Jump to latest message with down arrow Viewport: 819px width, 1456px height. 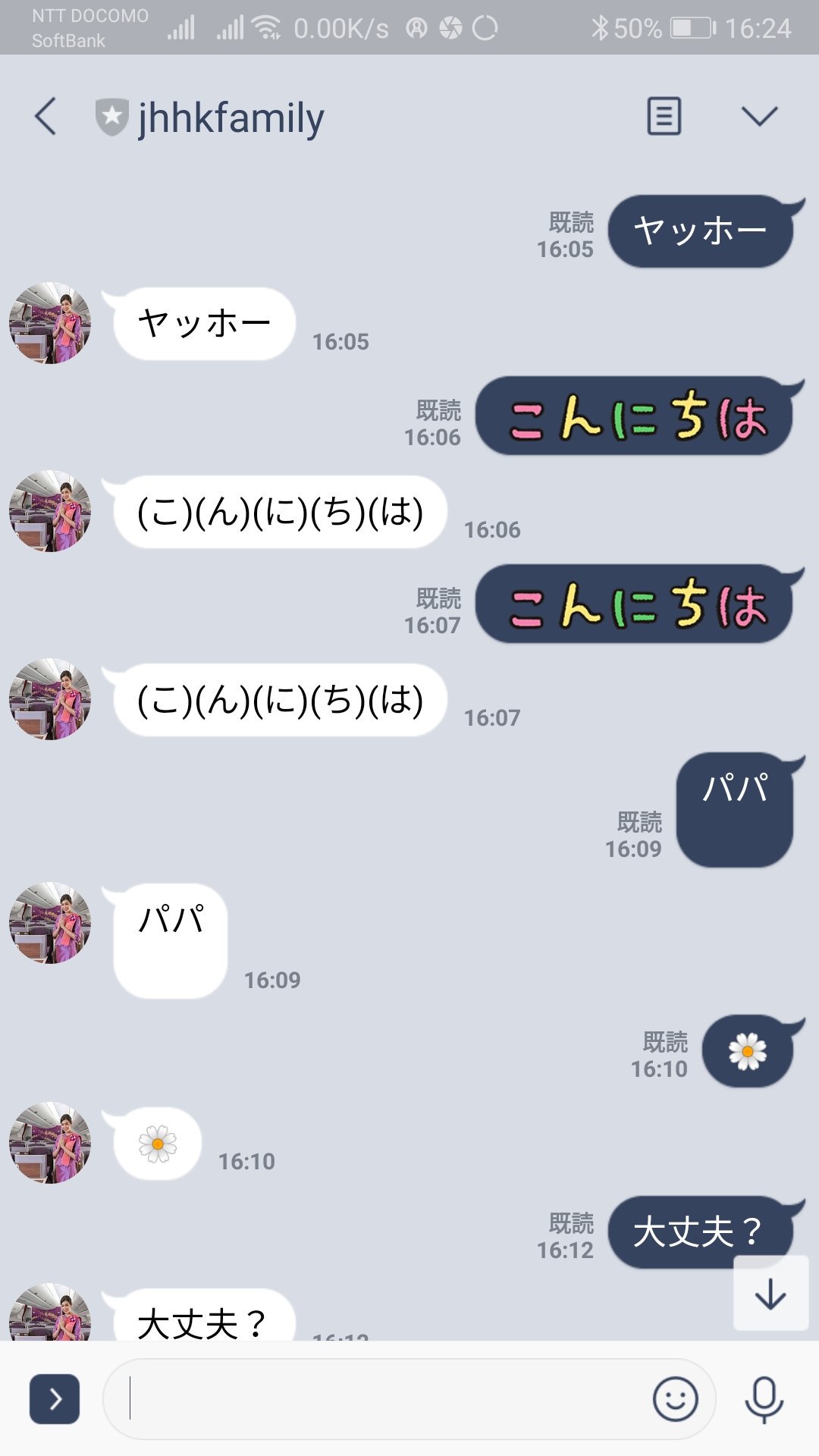pos(770,1294)
